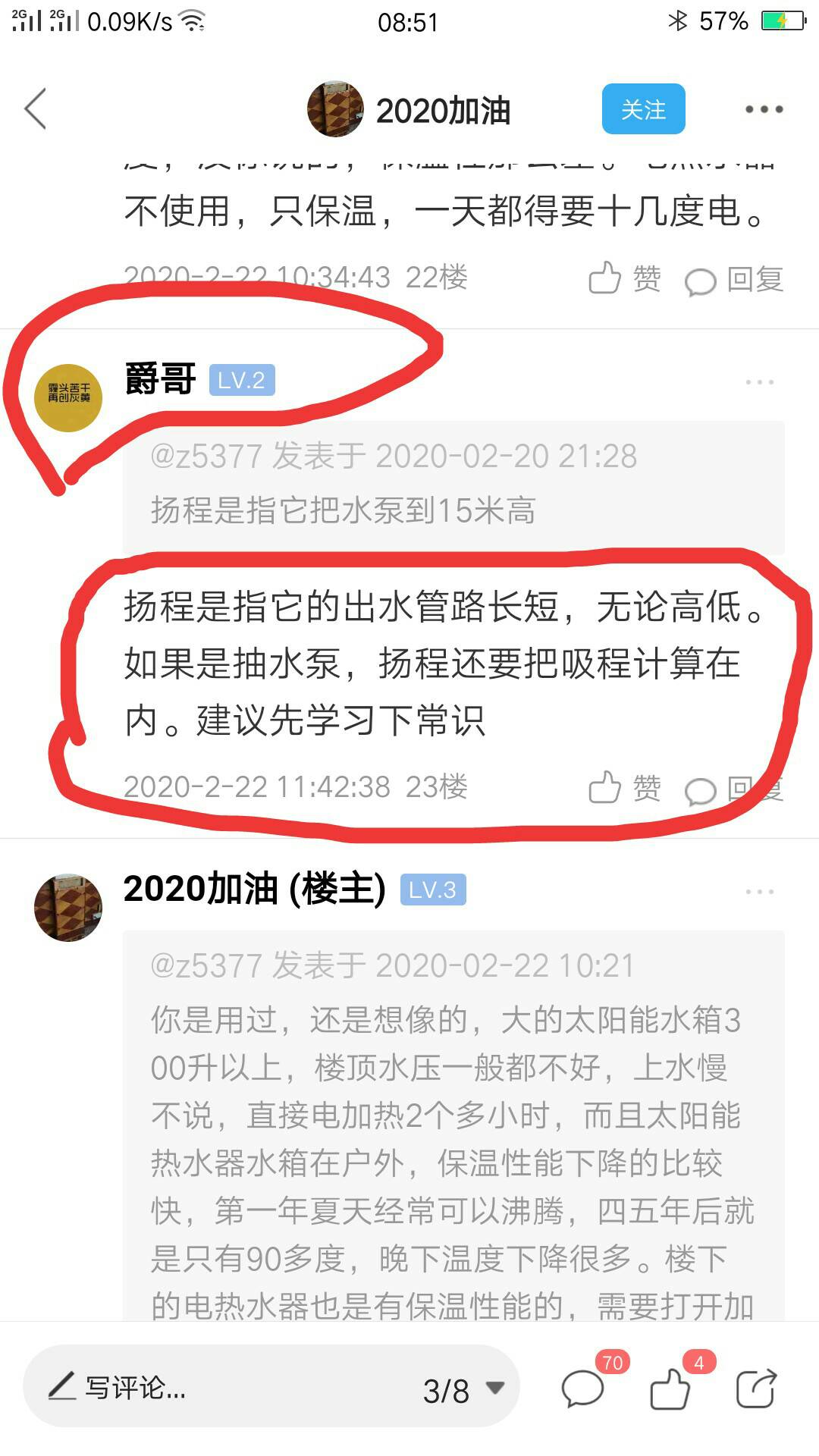Open 2020加油's avatar in the header
This screenshot has height=1456, width=819.
pyautogui.click(x=334, y=109)
